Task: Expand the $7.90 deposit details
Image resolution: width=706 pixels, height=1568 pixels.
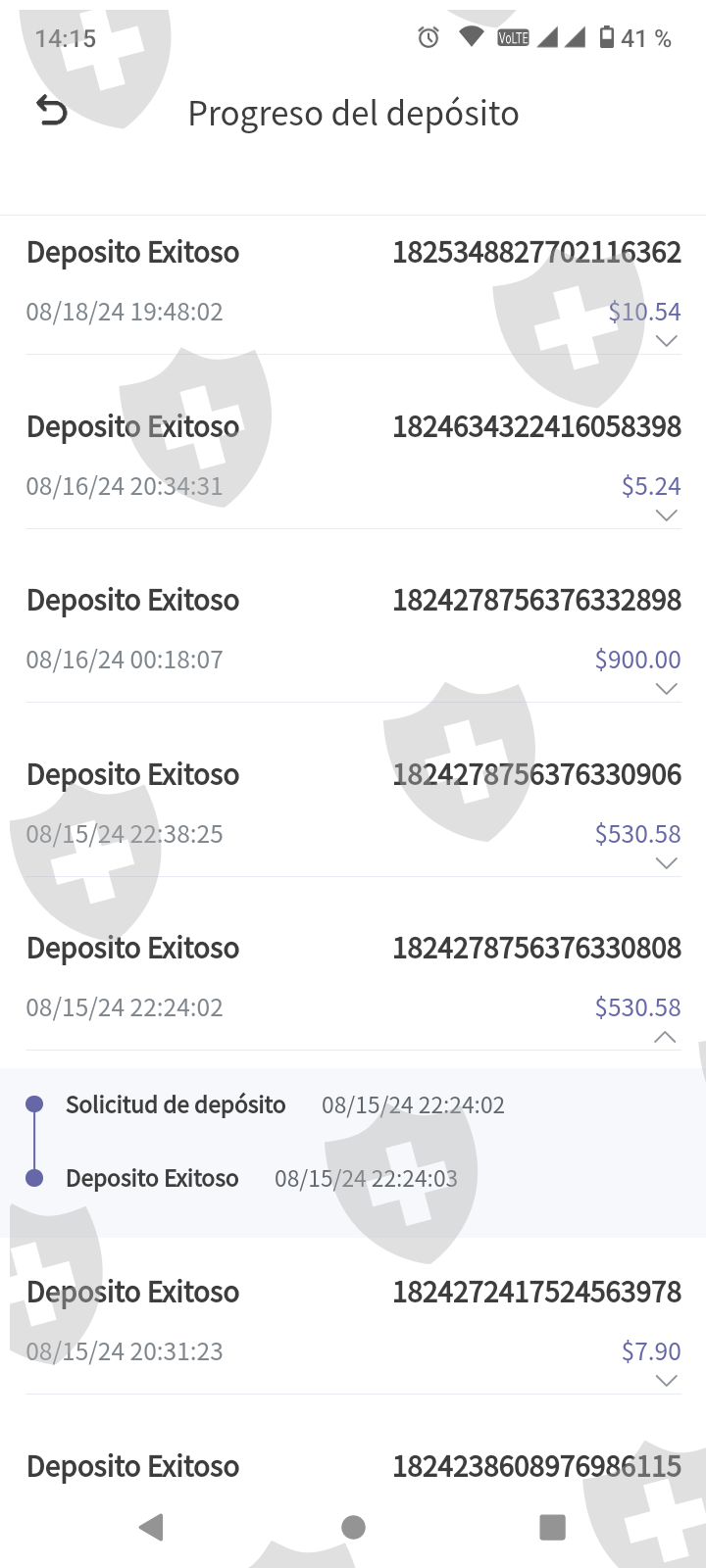Action: (666, 1381)
